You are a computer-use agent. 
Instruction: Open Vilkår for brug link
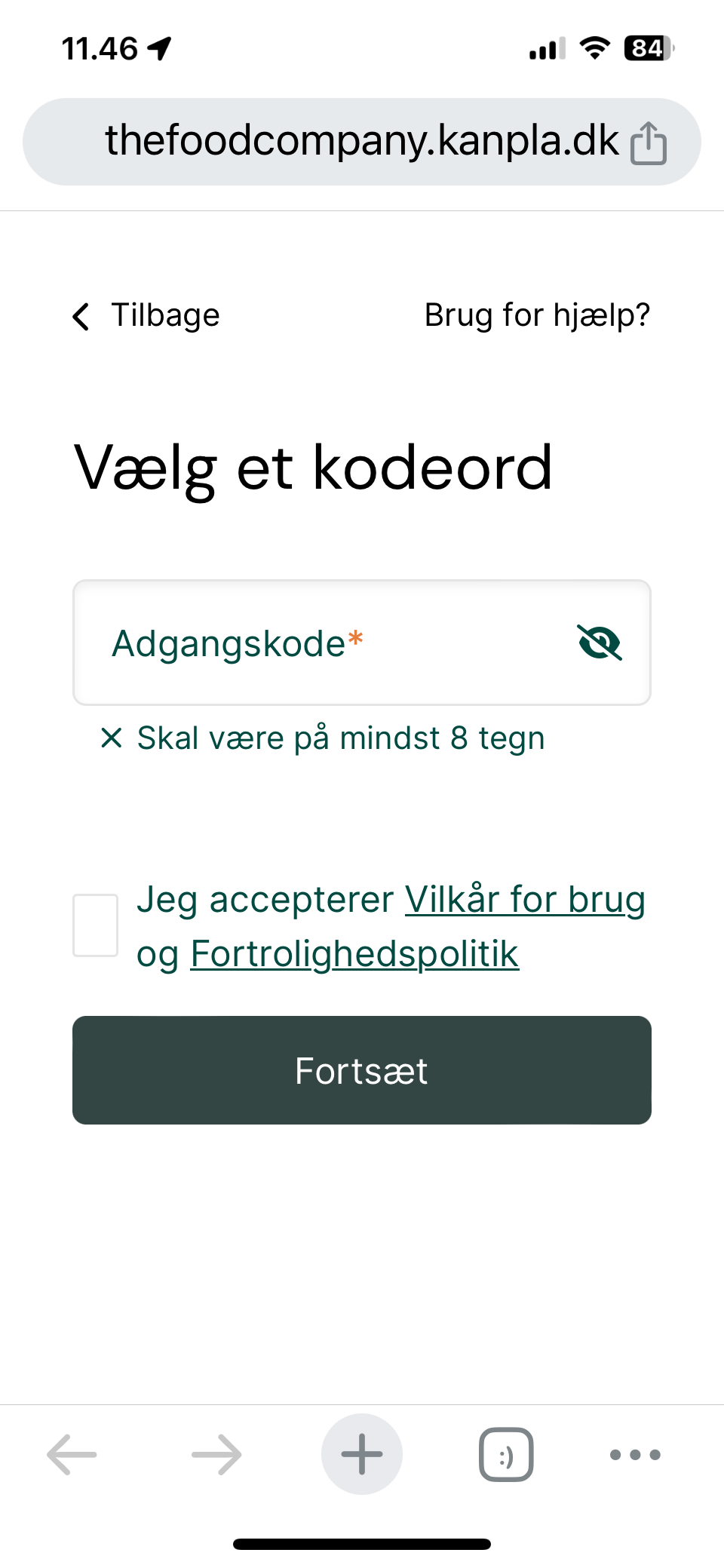pyautogui.click(x=525, y=899)
